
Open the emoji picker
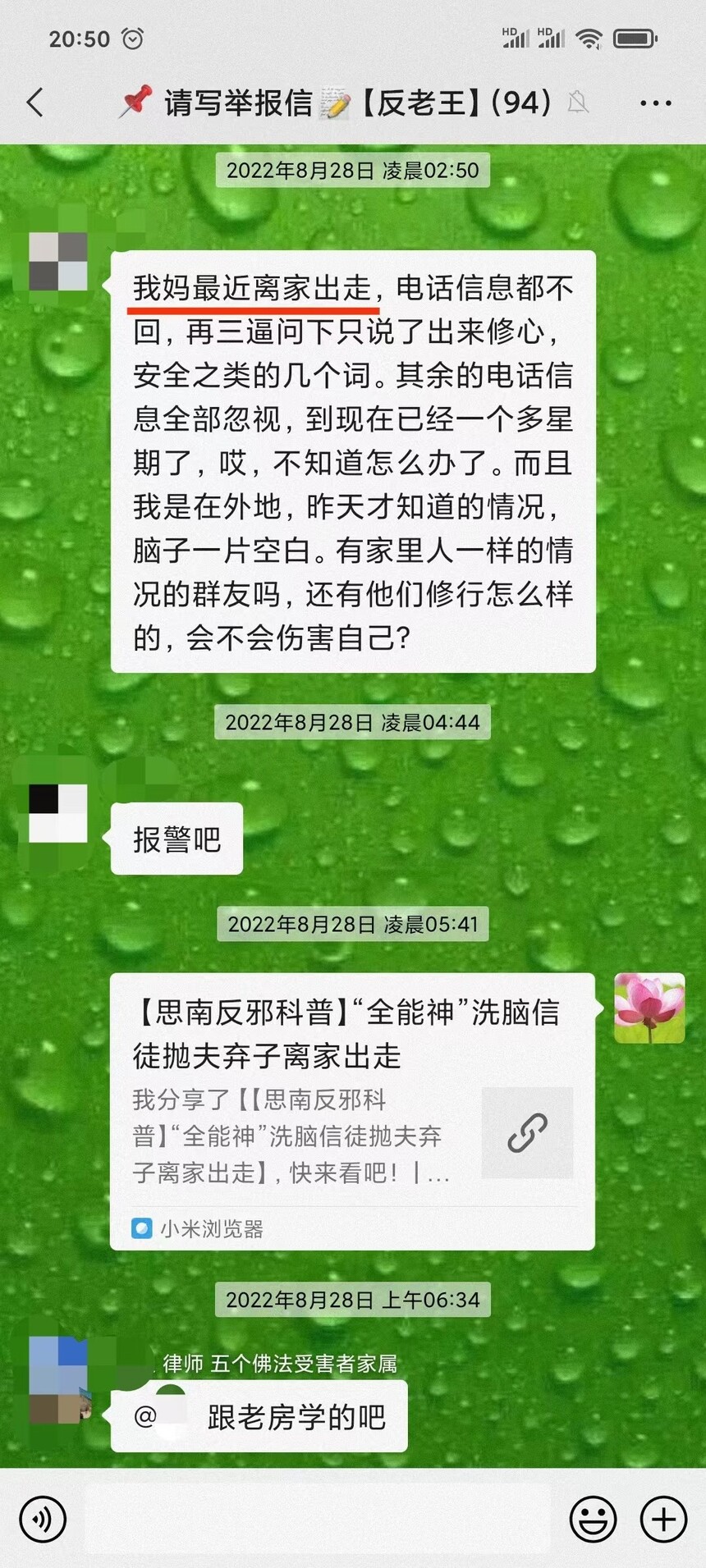pos(593,1519)
